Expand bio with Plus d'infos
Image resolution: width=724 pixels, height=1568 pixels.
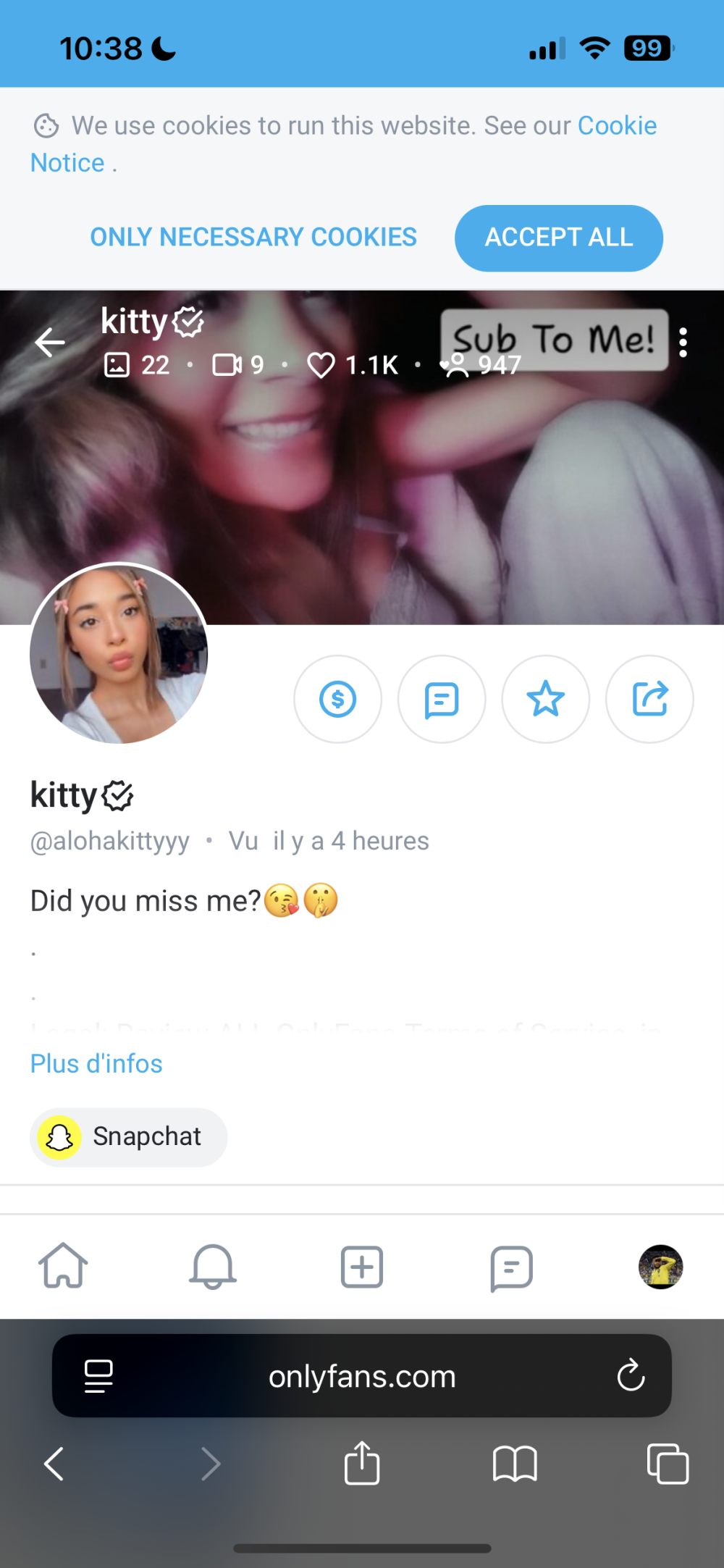pos(96,1064)
